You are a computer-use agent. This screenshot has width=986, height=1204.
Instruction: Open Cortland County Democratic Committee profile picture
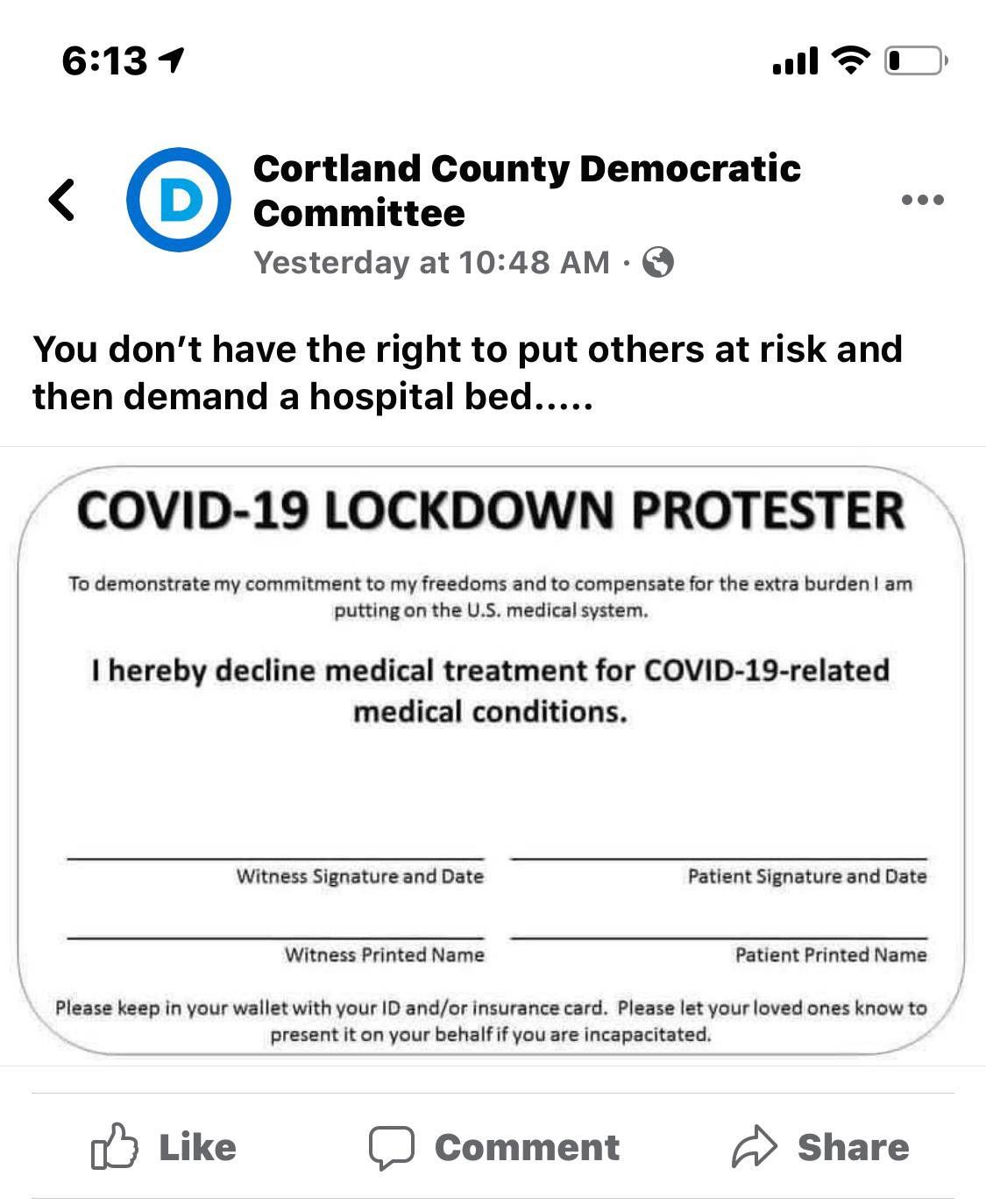(179, 200)
